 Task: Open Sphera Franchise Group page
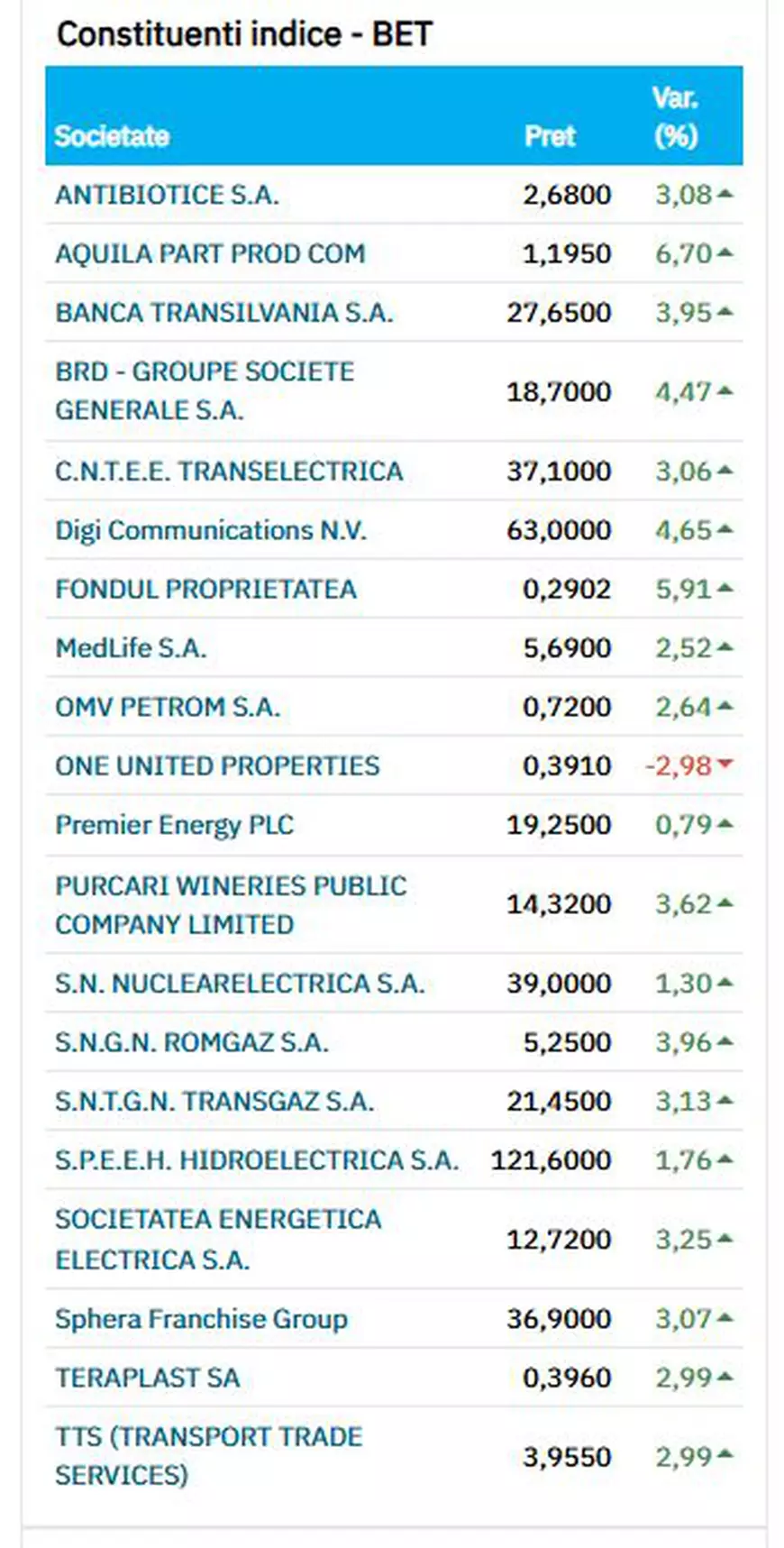coord(201,1319)
